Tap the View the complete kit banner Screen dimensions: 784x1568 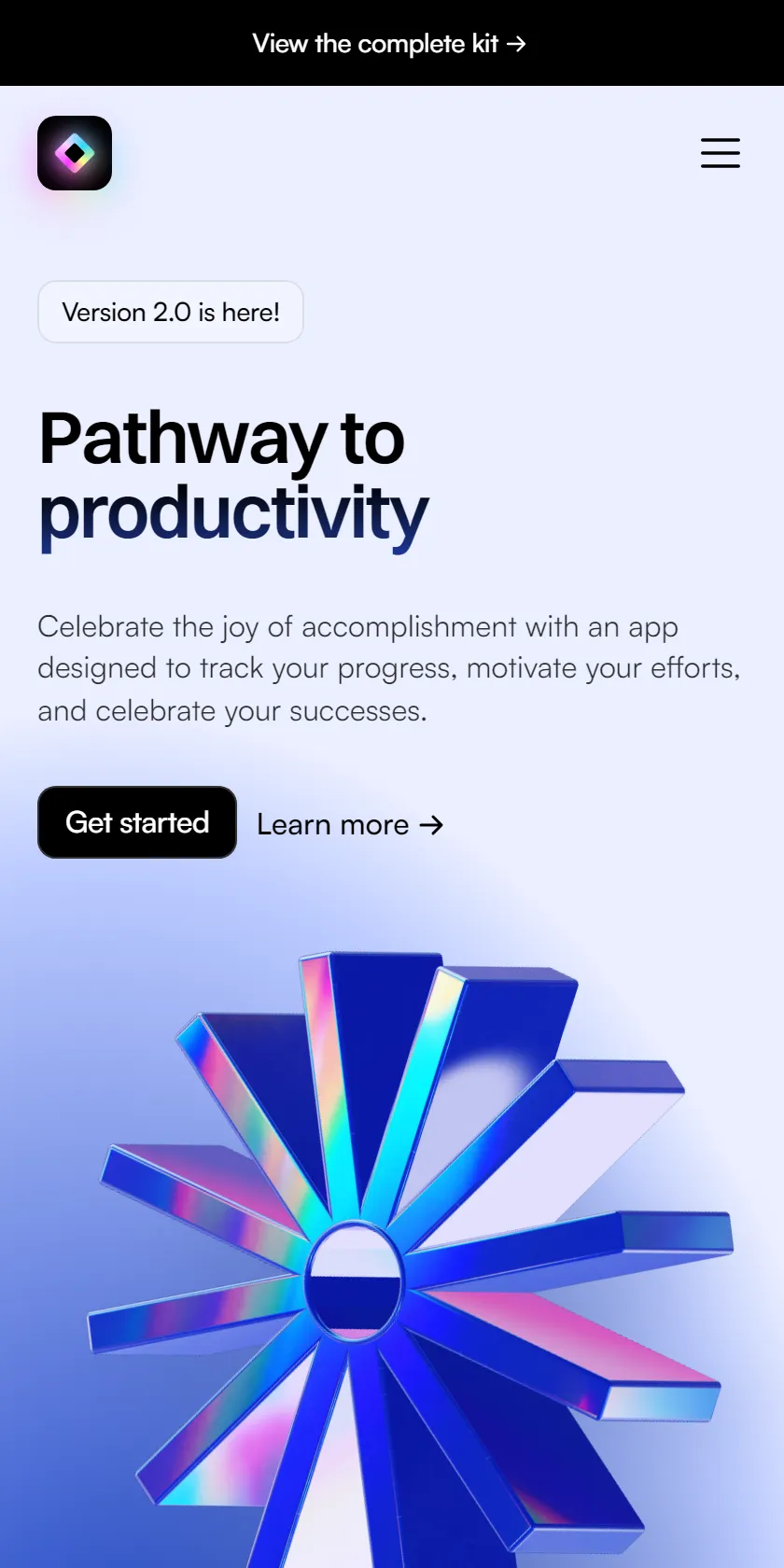[389, 43]
